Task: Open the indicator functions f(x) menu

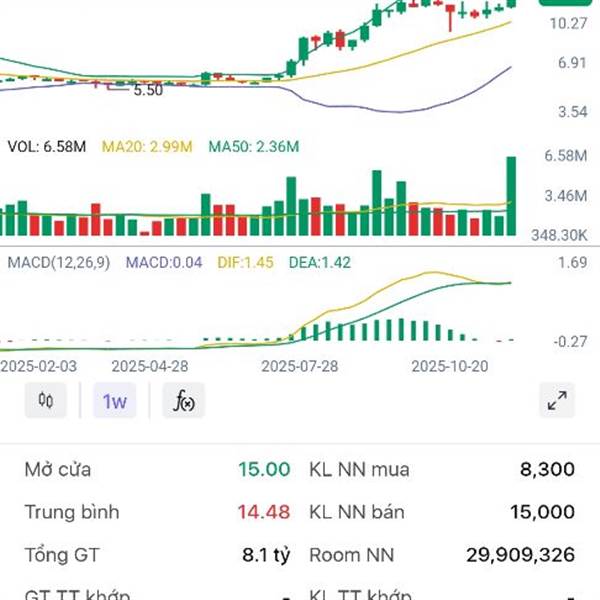Action: pyautogui.click(x=184, y=401)
